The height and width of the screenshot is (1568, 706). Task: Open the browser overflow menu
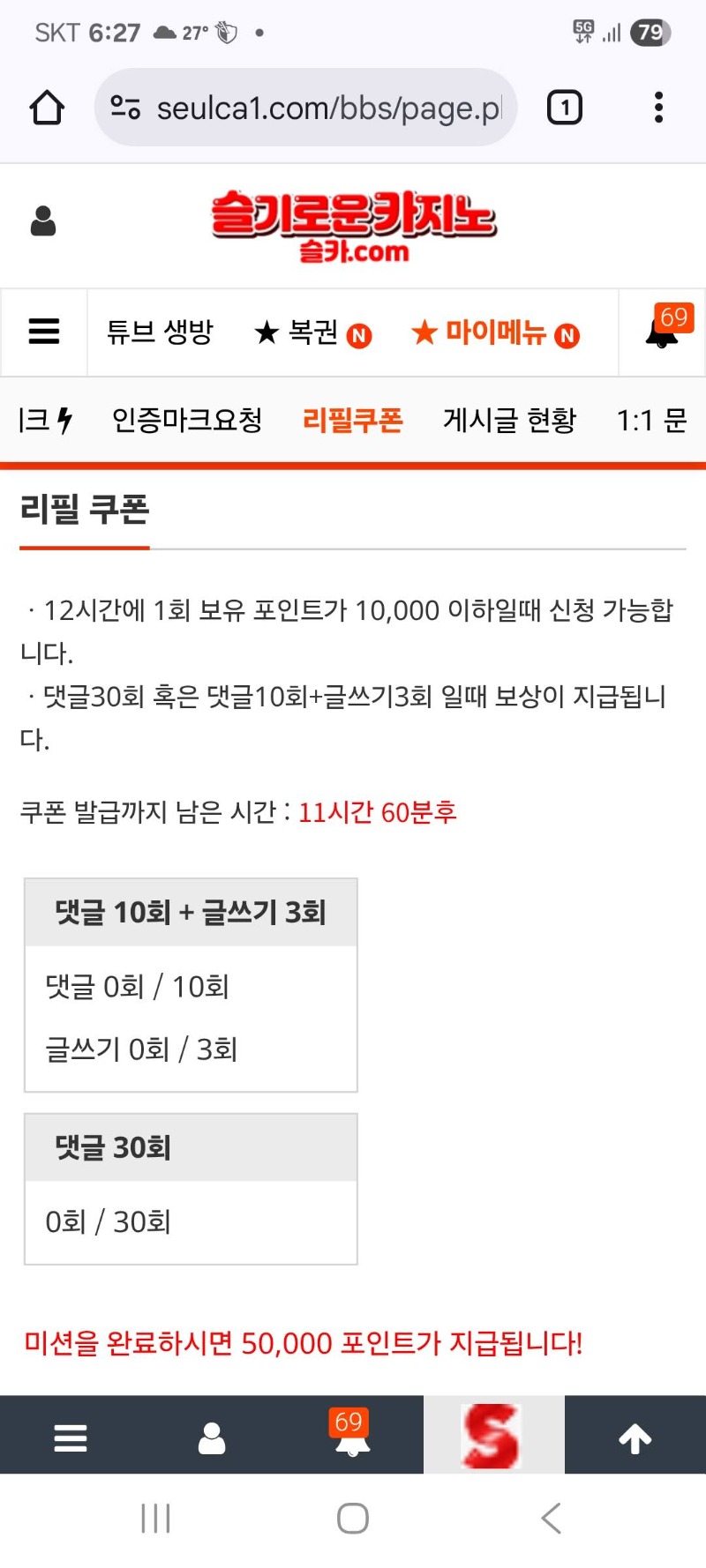click(x=658, y=108)
